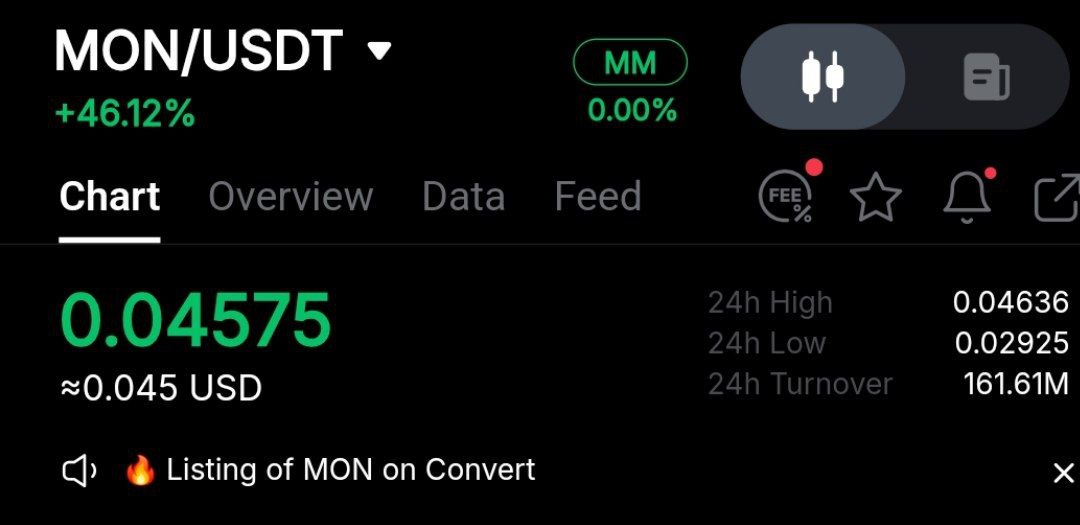This screenshot has height=525, width=1080.
Task: Switch to the candlestick chart view
Action: pos(823,77)
